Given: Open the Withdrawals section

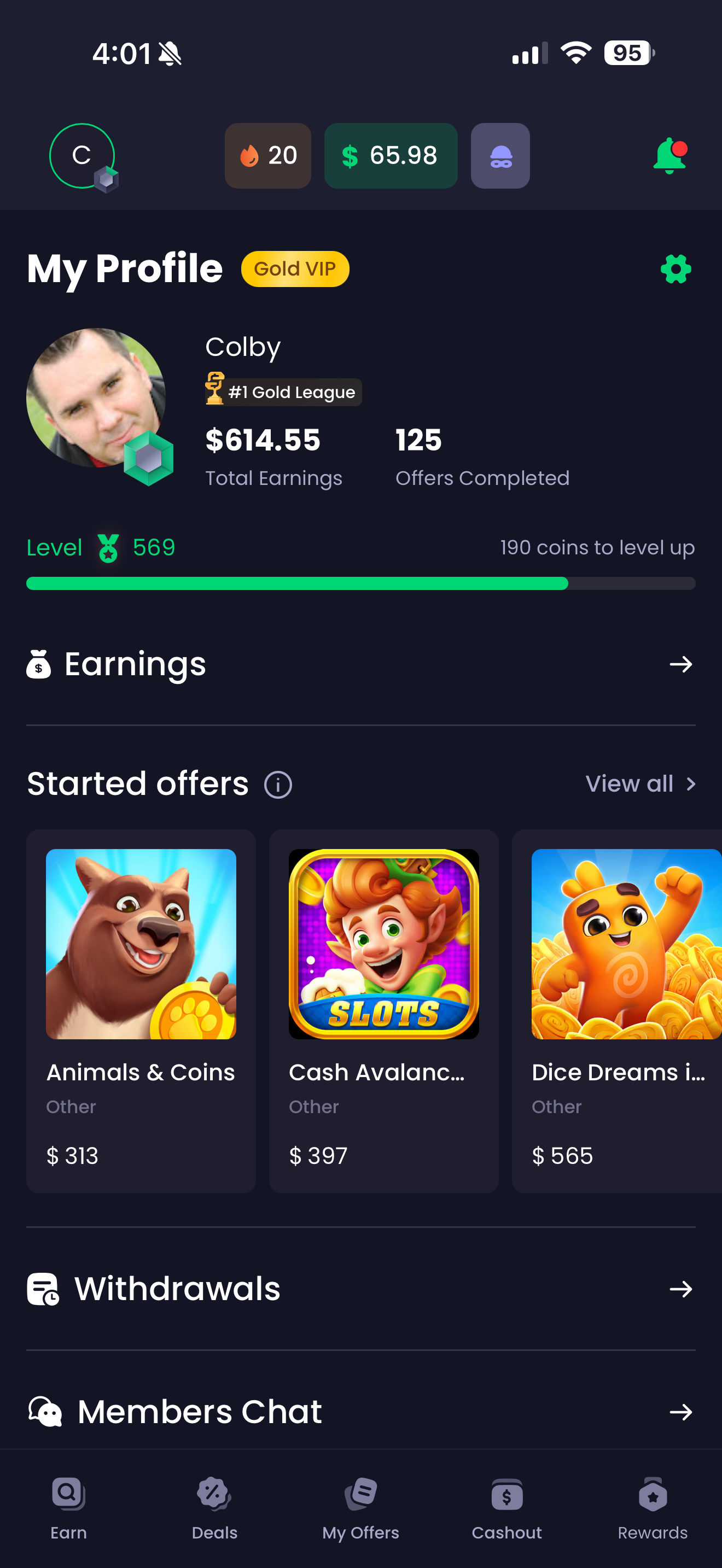Looking at the screenshot, I should 360,1289.
